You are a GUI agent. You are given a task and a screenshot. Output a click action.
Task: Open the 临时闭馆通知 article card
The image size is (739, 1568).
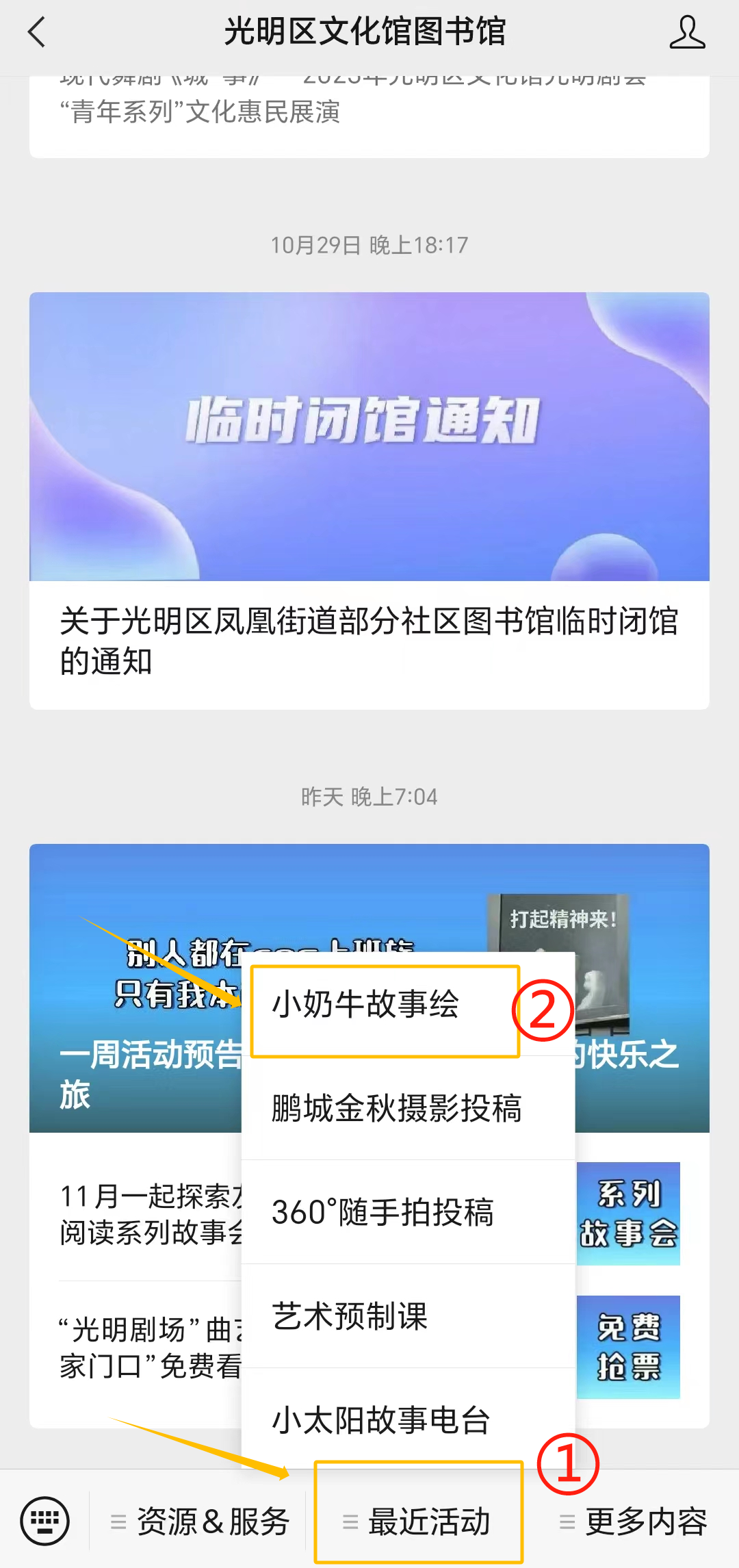[369, 500]
